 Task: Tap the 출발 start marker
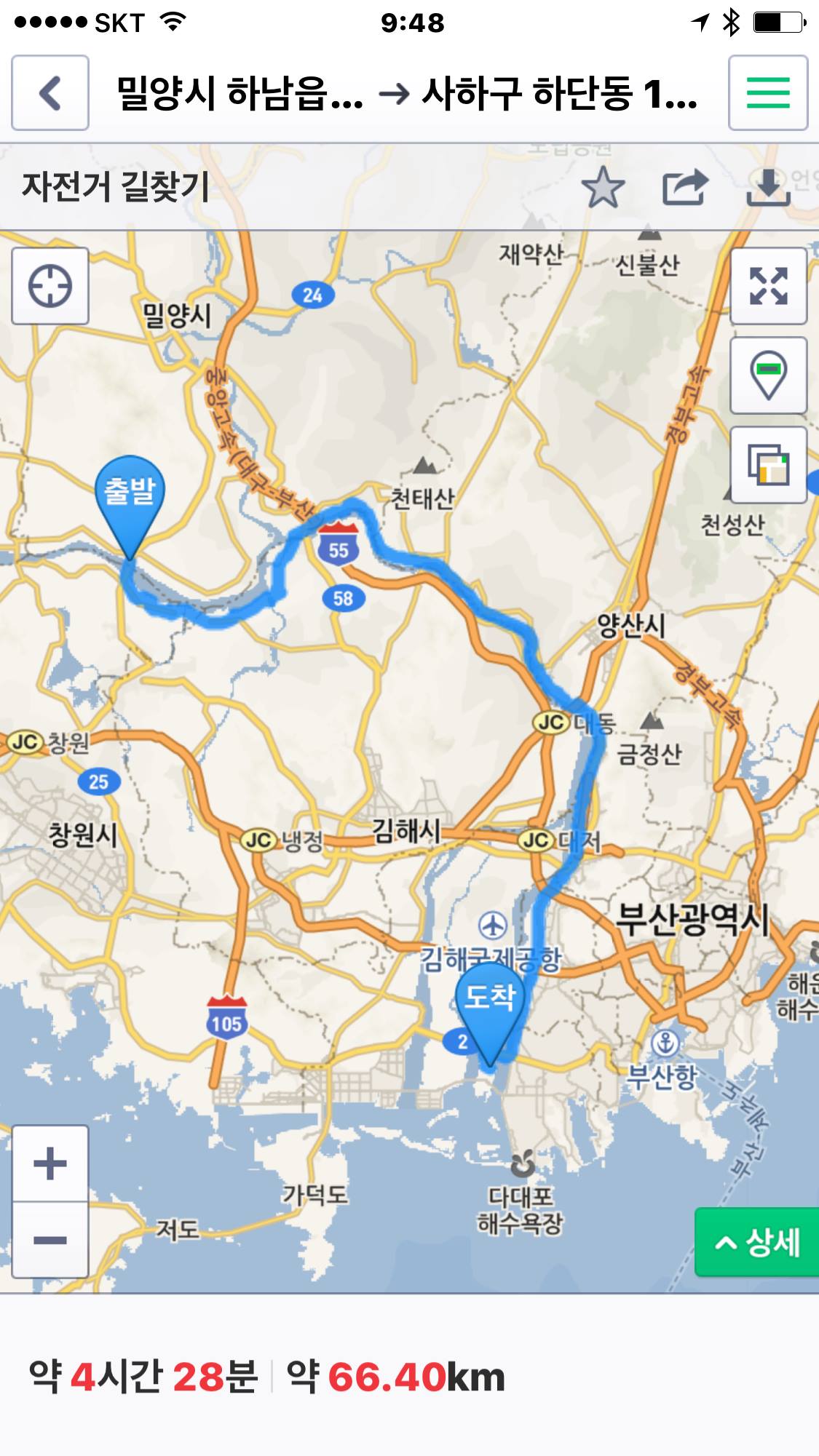[x=130, y=495]
